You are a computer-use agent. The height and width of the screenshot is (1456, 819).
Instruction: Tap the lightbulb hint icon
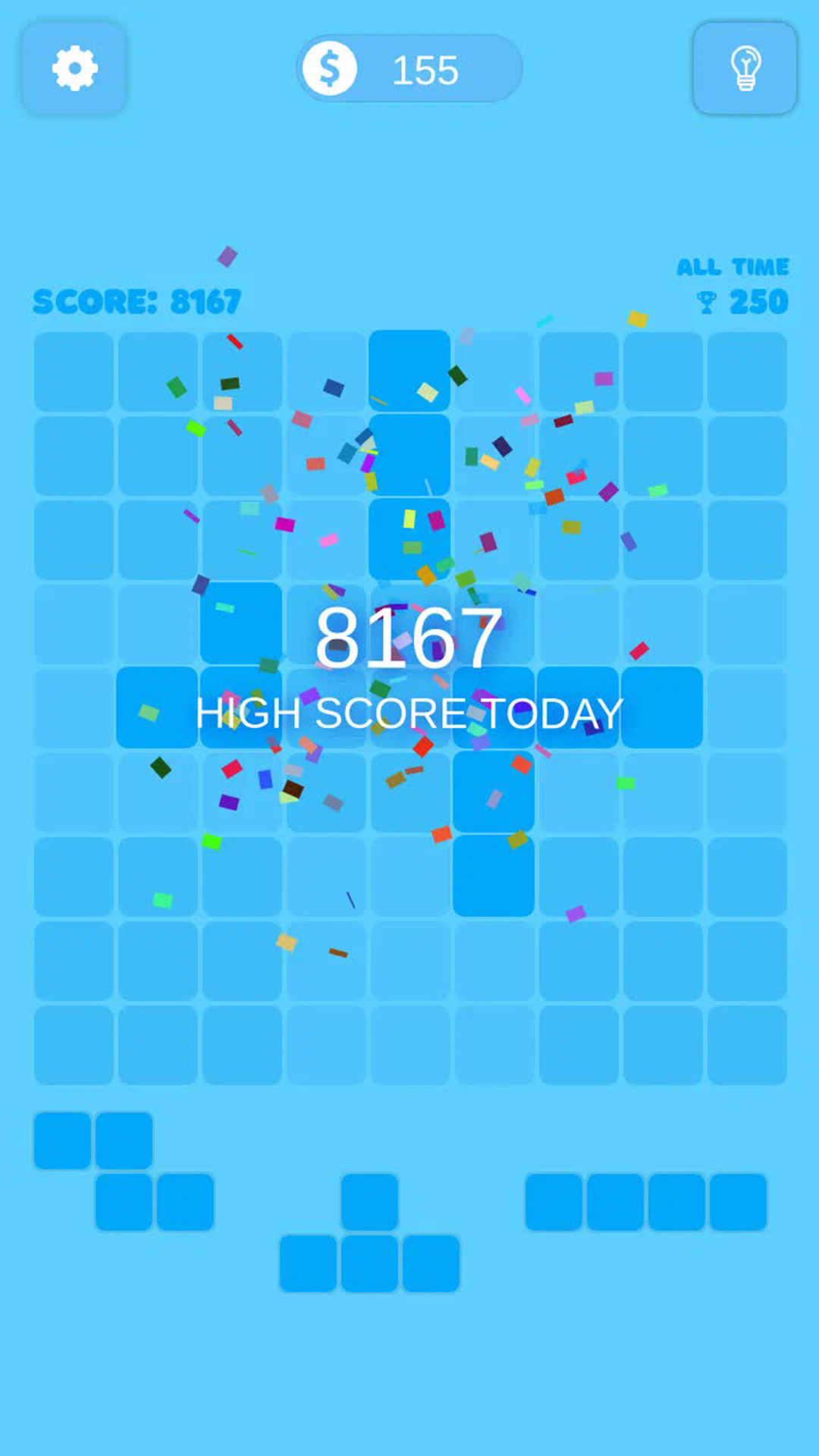[x=745, y=68]
